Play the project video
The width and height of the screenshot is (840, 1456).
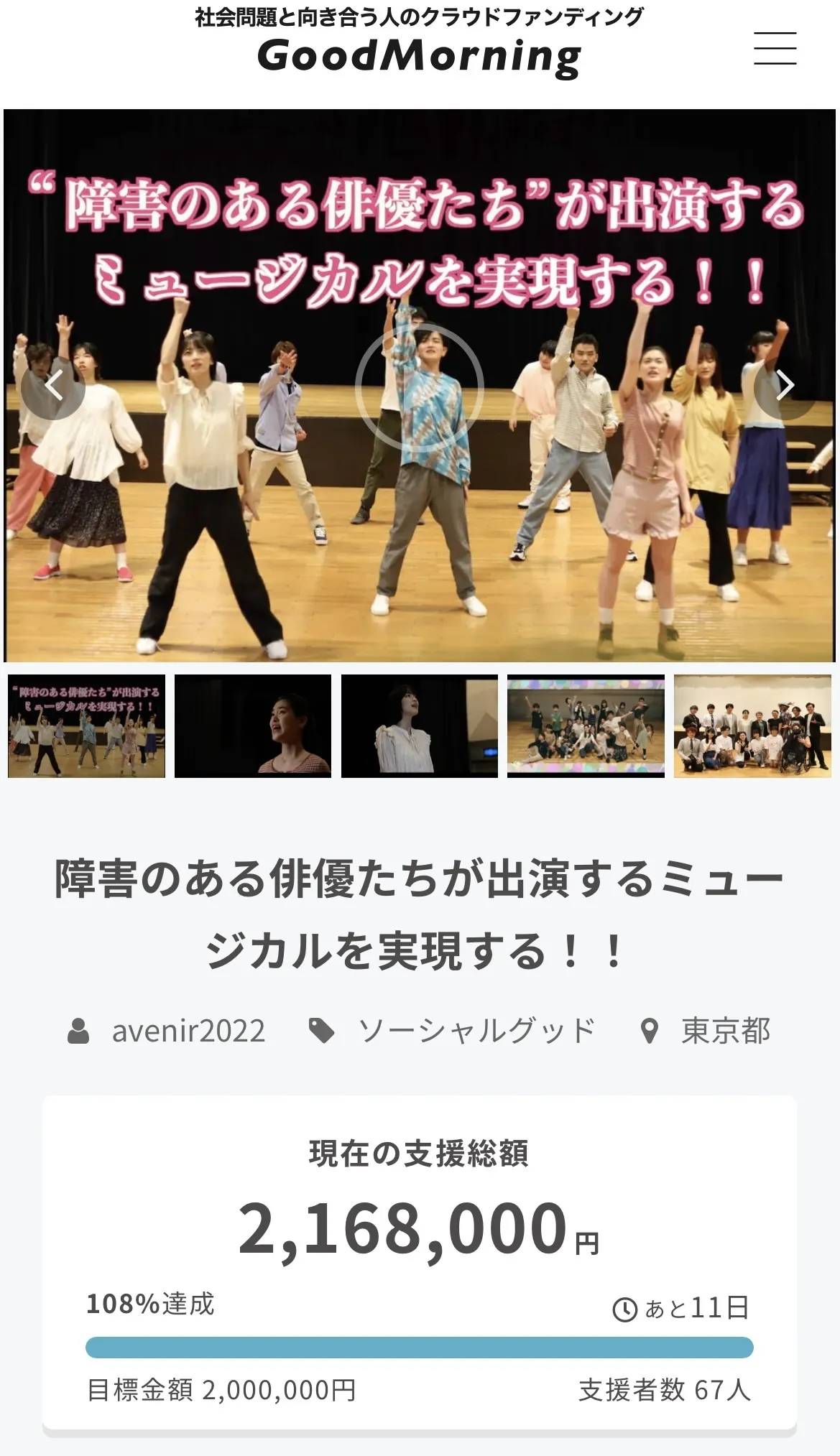(x=419, y=386)
